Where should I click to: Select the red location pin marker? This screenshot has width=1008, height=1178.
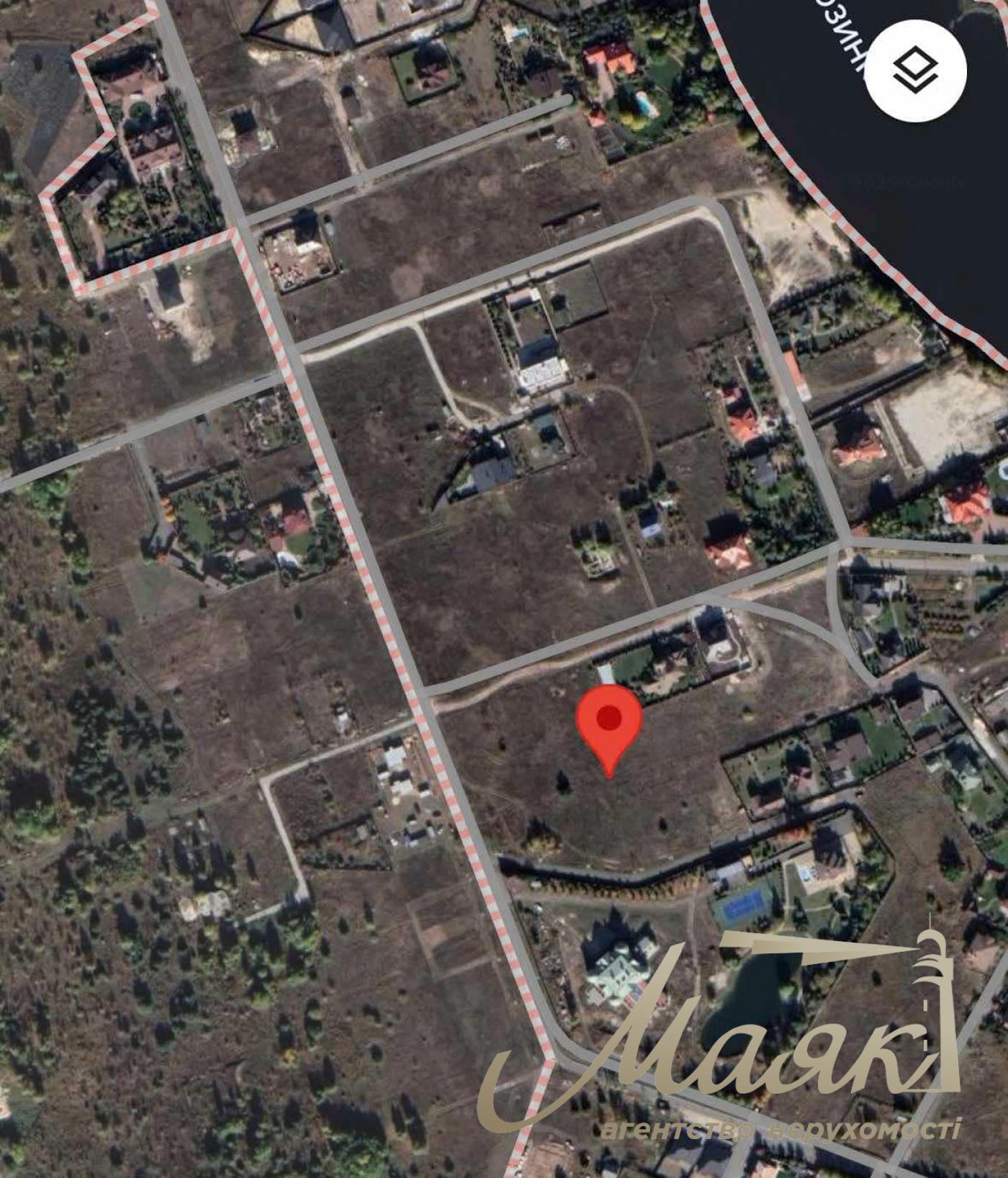608,727
